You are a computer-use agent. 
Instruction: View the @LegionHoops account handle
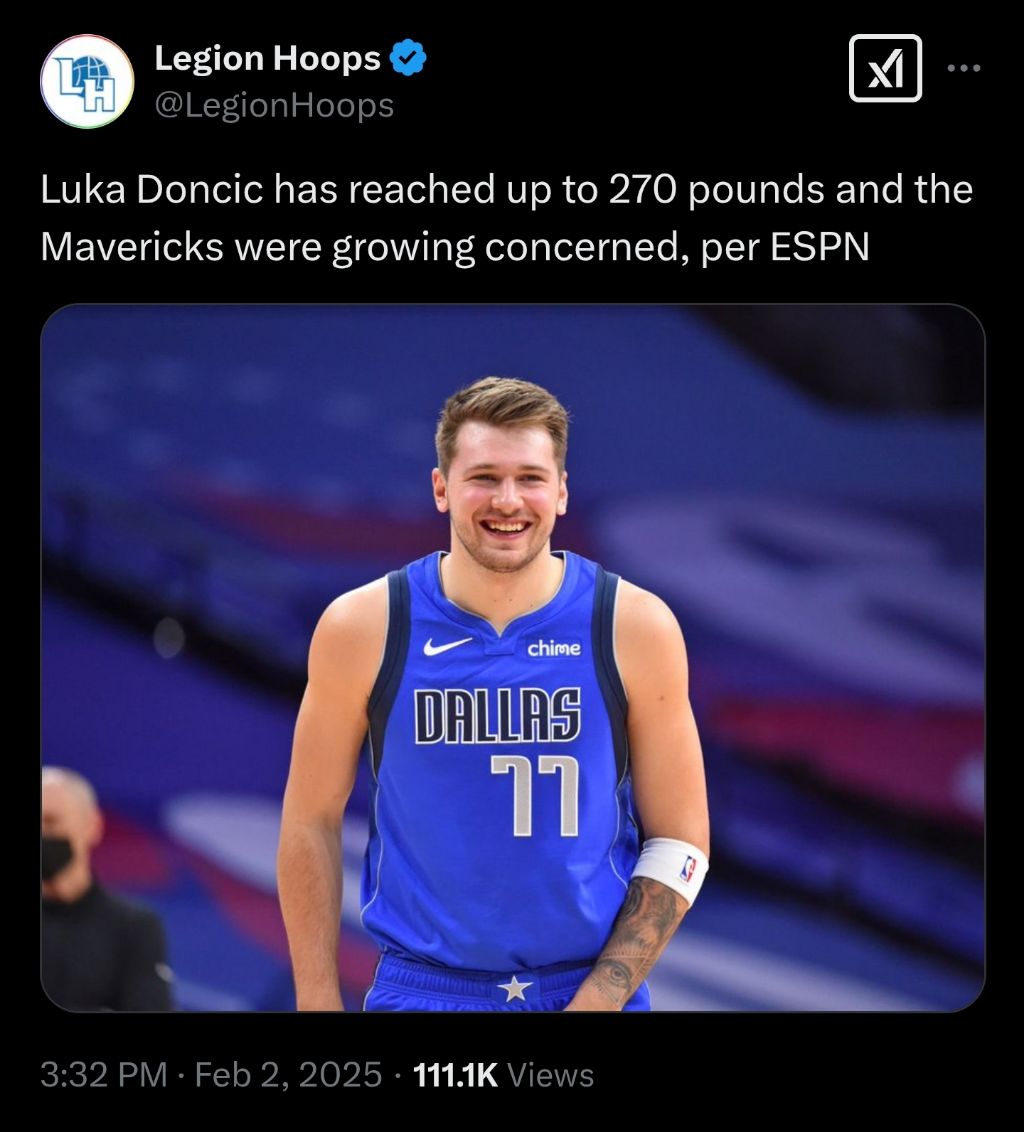coord(274,105)
